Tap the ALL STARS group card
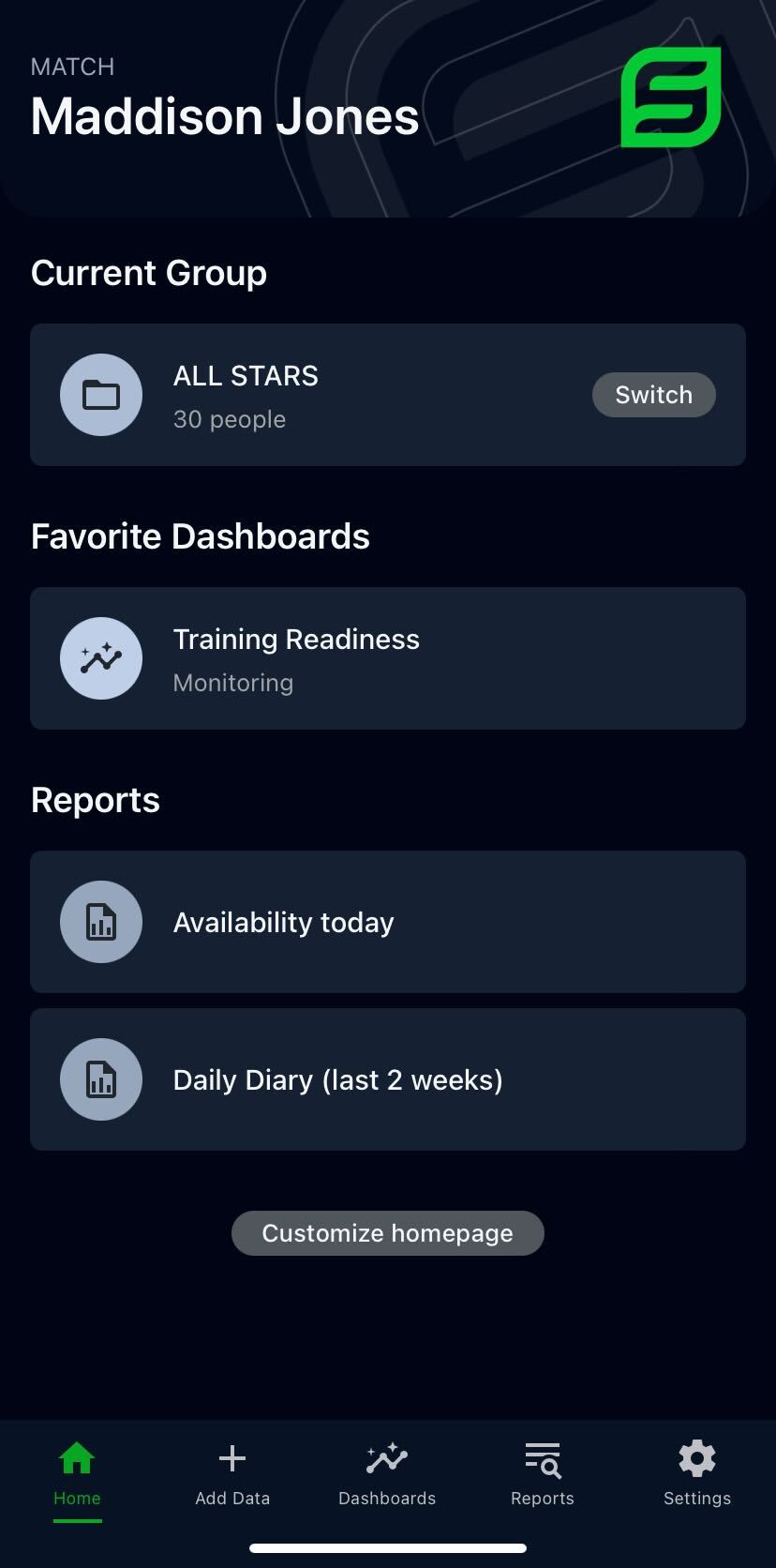The image size is (776, 1568). (387, 395)
